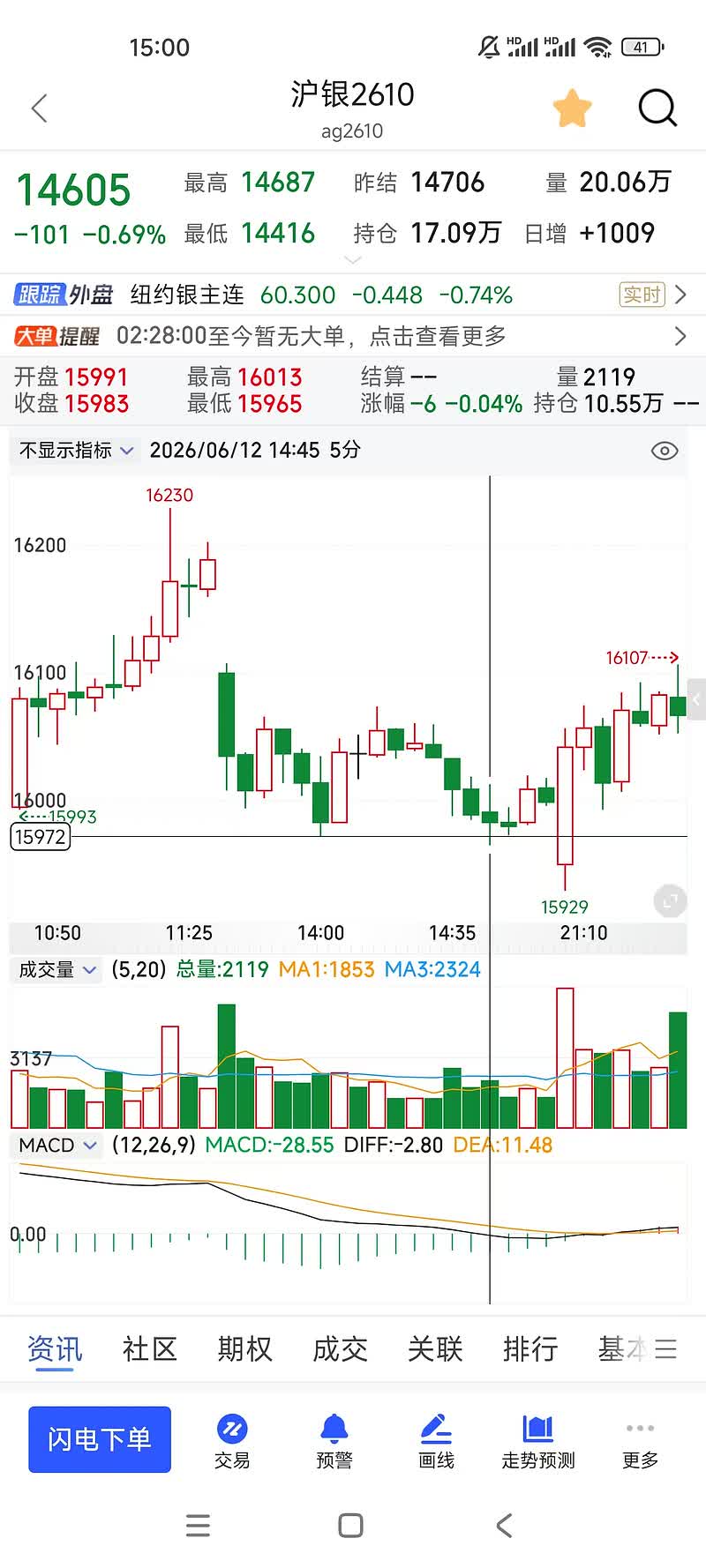Switch to the 期权 tab
This screenshot has height=1568, width=706.
tap(245, 1348)
